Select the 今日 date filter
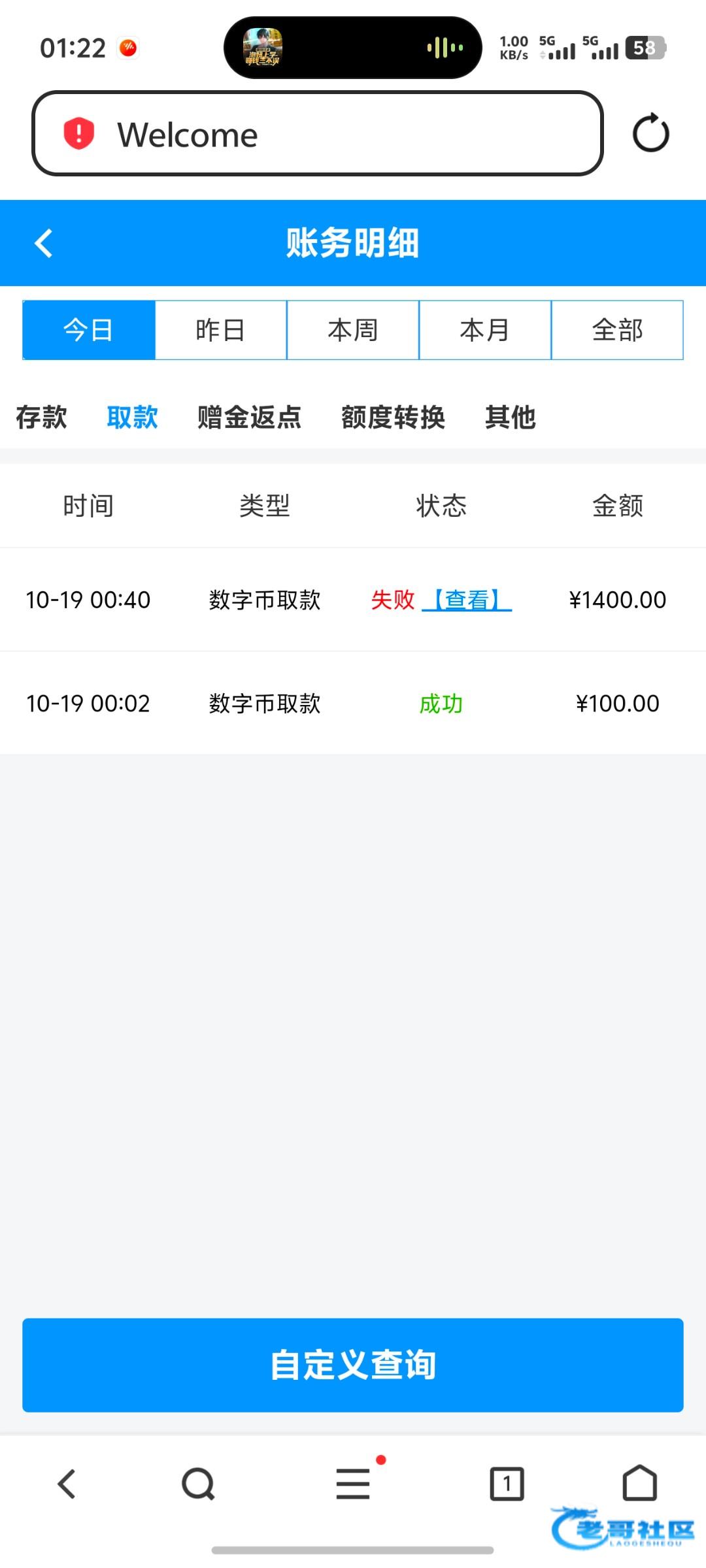This screenshot has height=1568, width=706. click(89, 330)
